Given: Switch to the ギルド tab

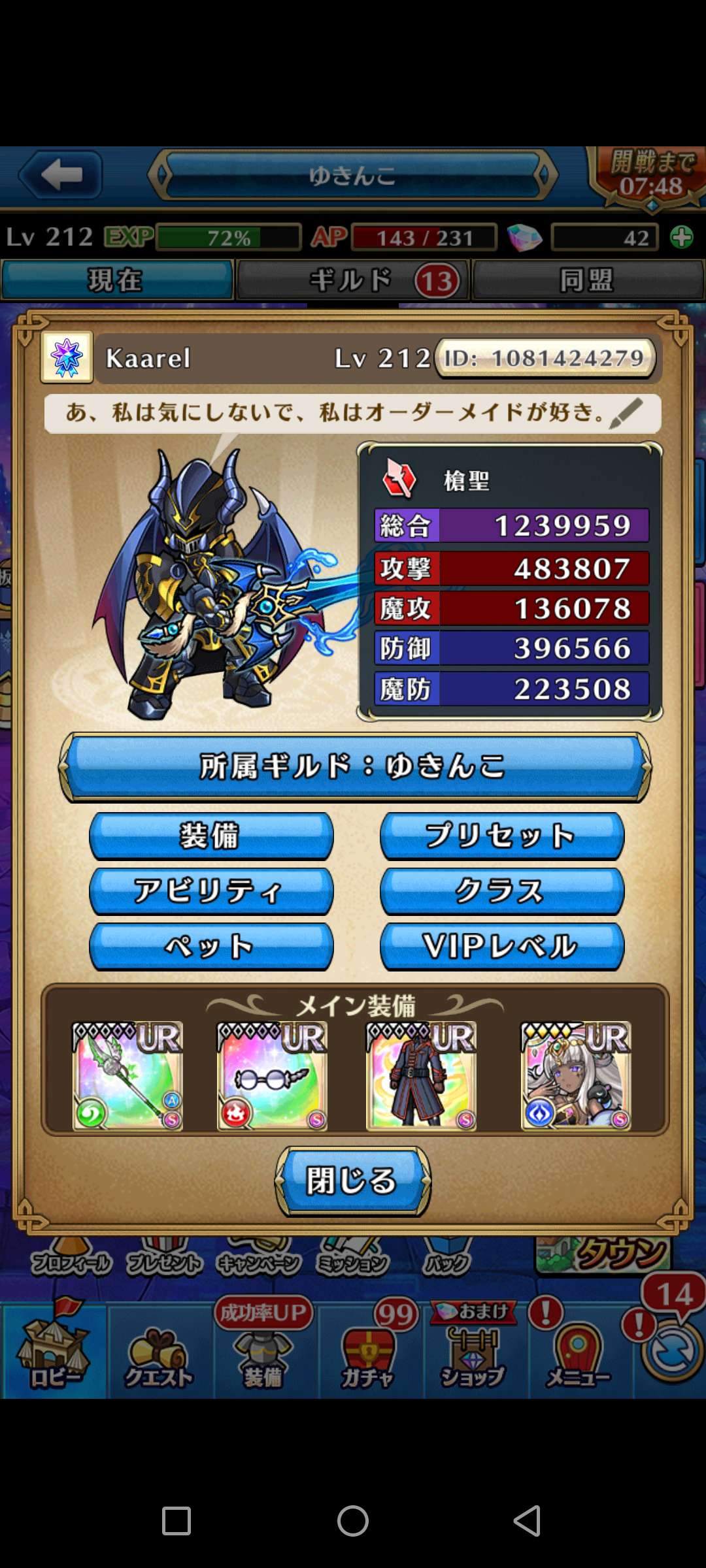Looking at the screenshot, I should tap(352, 280).
